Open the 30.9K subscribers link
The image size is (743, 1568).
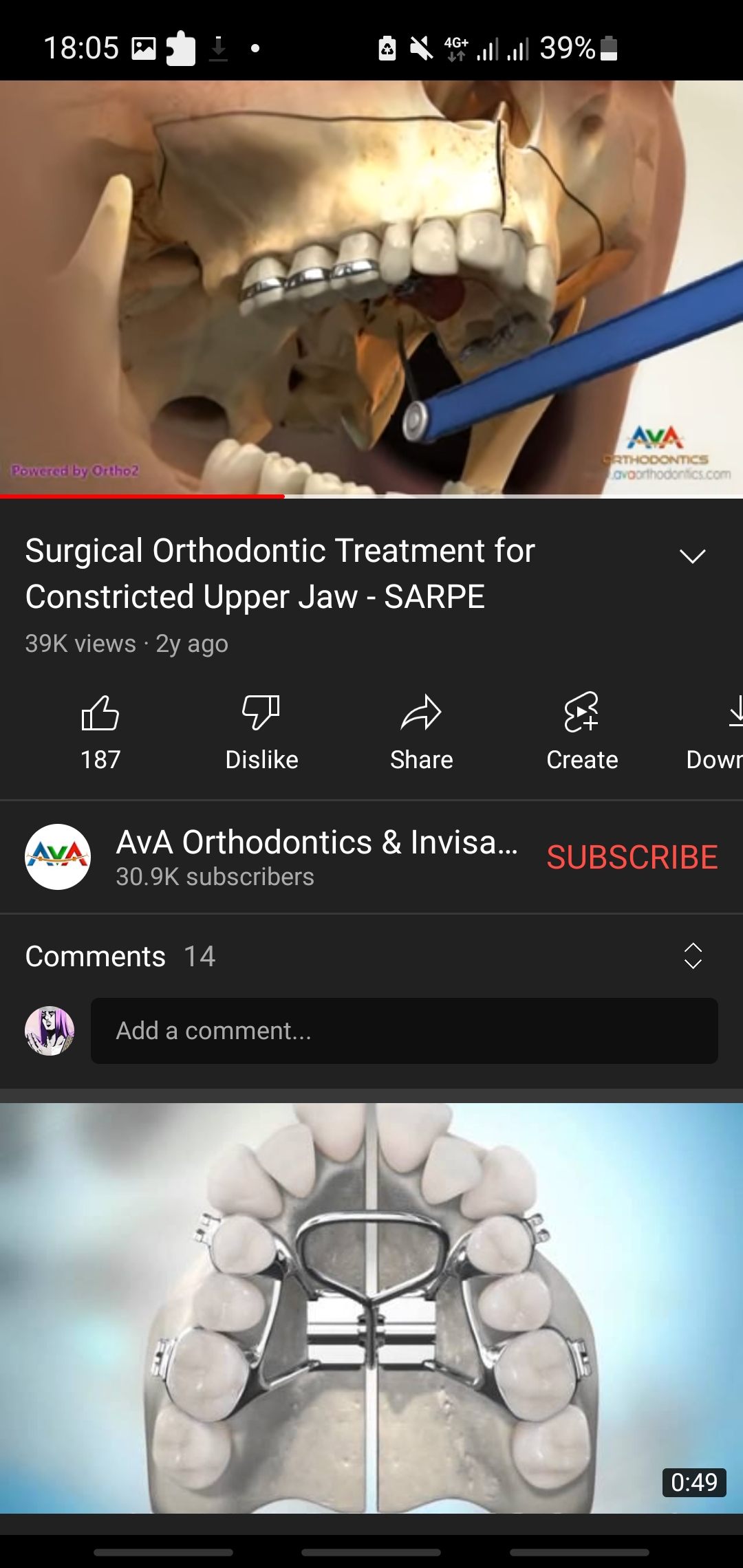coord(215,876)
